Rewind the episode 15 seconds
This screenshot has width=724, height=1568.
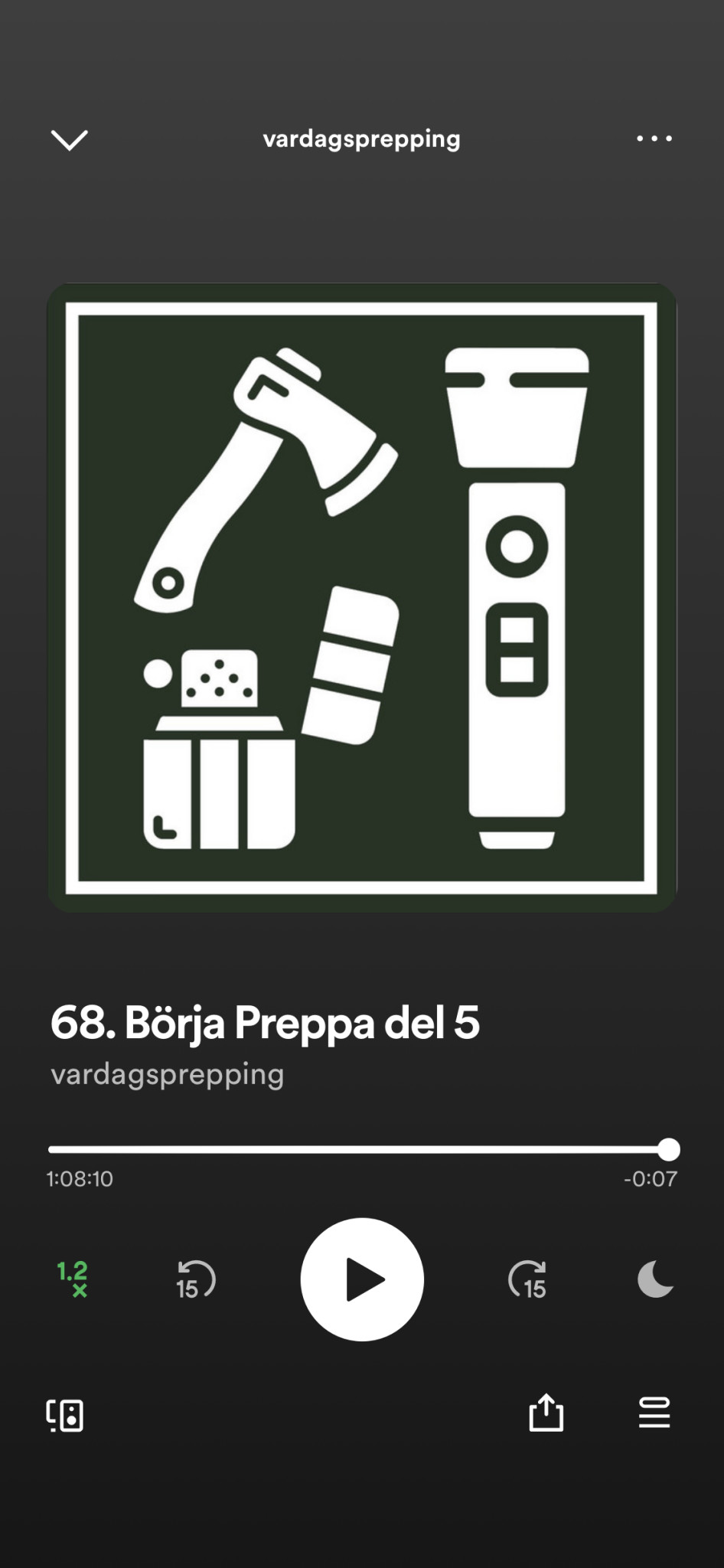pyautogui.click(x=195, y=1279)
